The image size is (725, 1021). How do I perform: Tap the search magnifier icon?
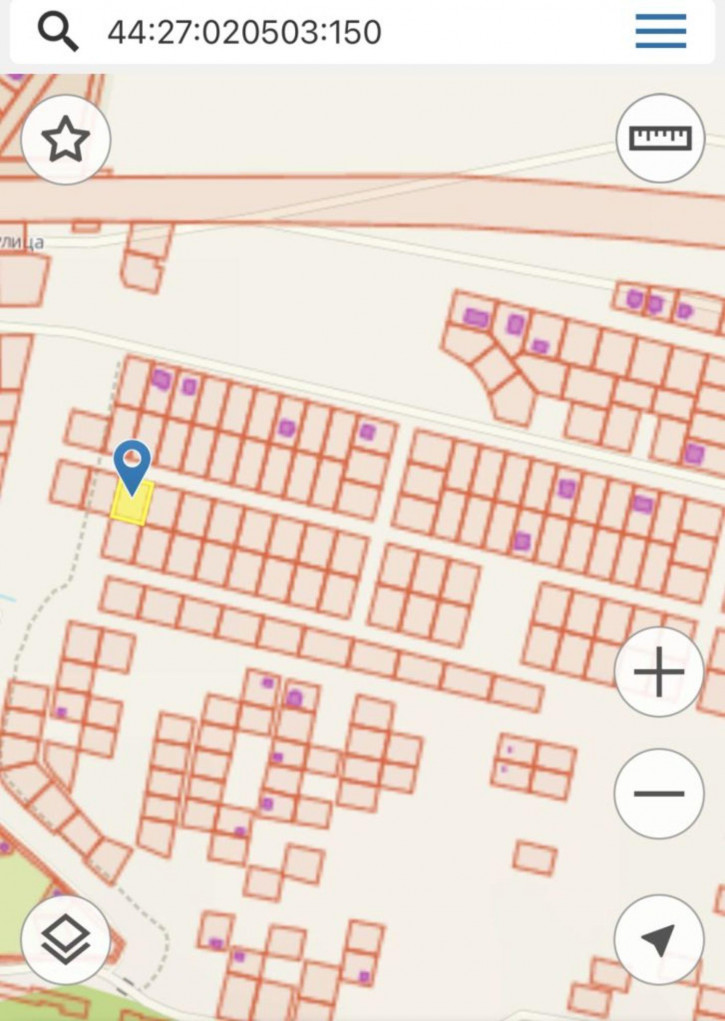coord(58,32)
